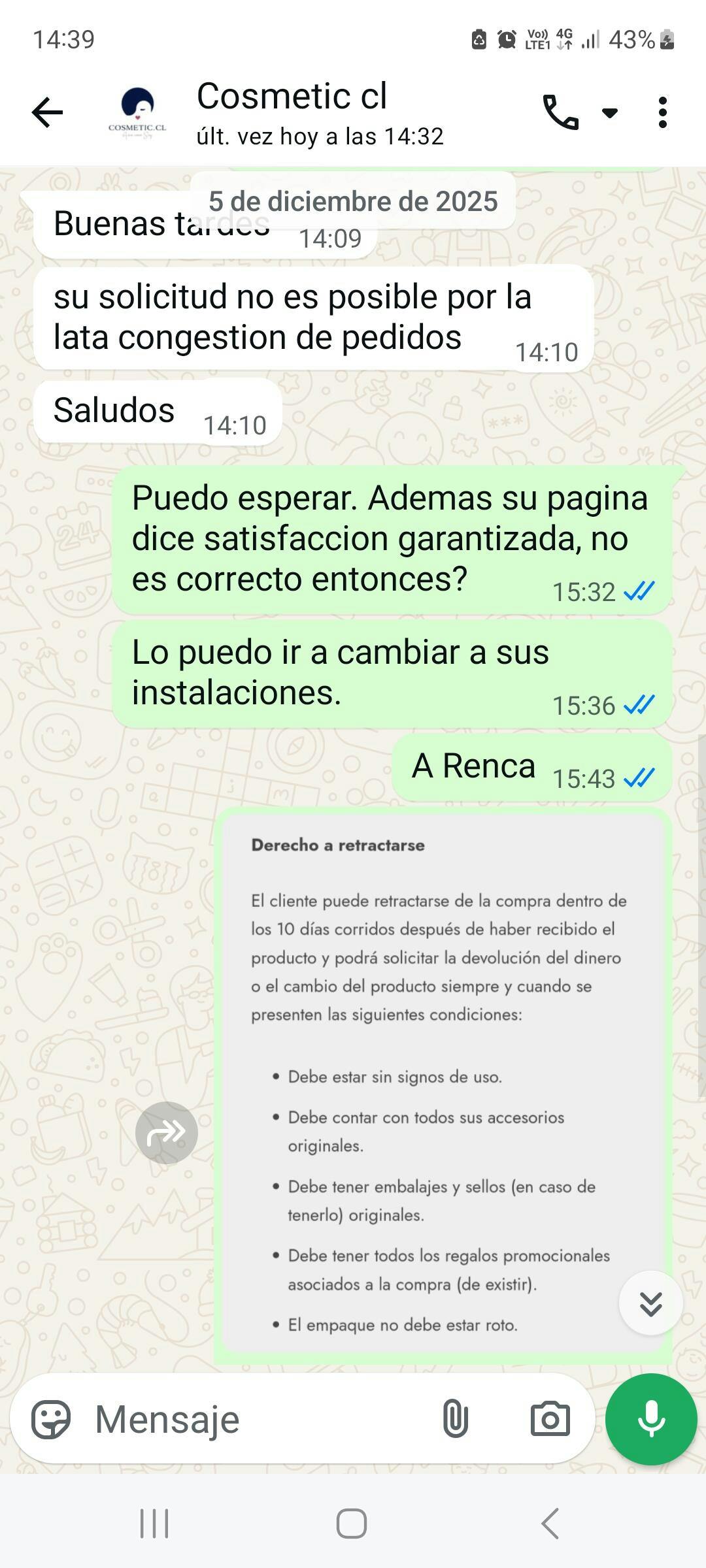Open the 'Derecho a retractarse' image
The height and width of the screenshot is (1568, 706).
(x=443, y=1085)
